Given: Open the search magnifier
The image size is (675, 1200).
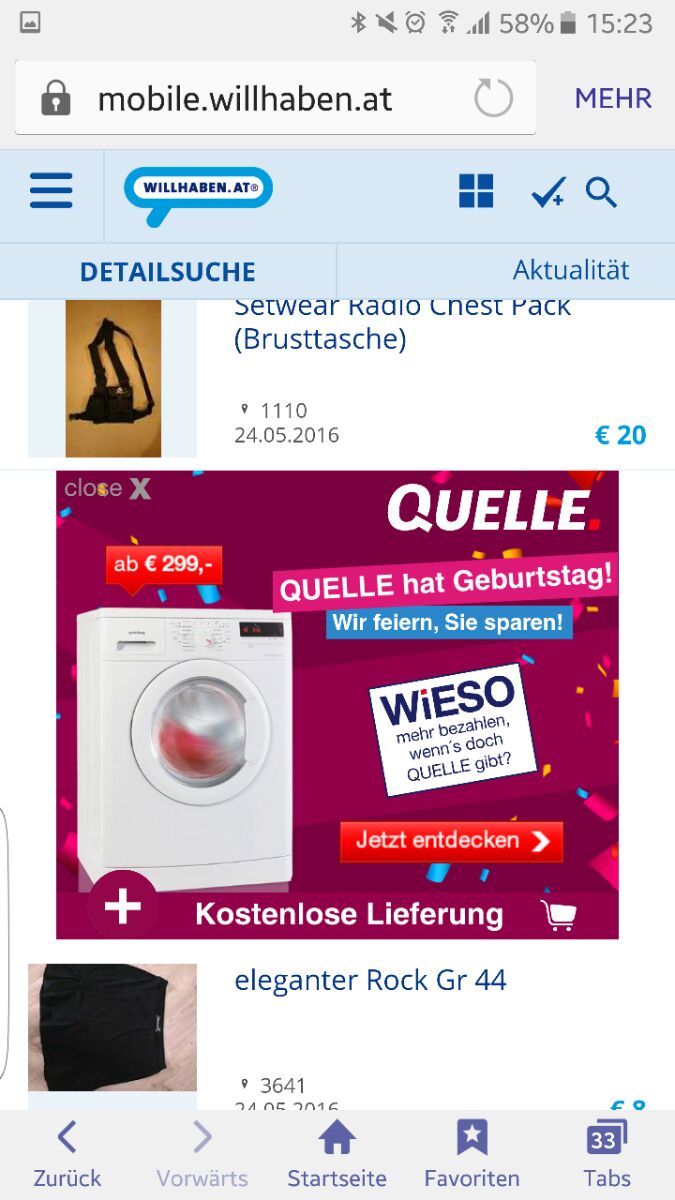Looking at the screenshot, I should coord(602,191).
